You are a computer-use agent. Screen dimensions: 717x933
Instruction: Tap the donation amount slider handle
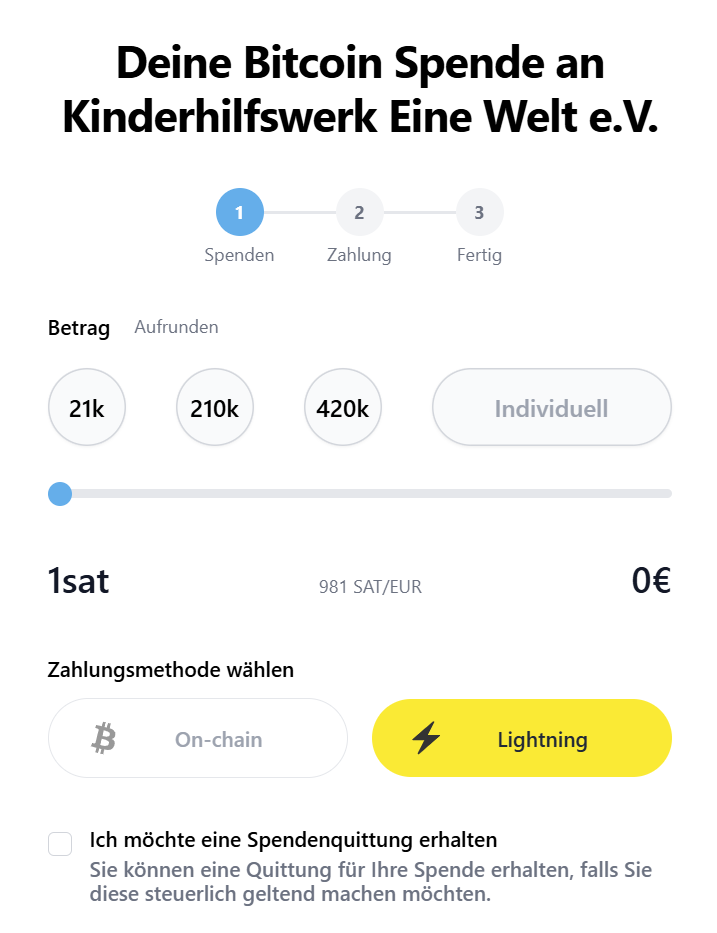pos(60,493)
